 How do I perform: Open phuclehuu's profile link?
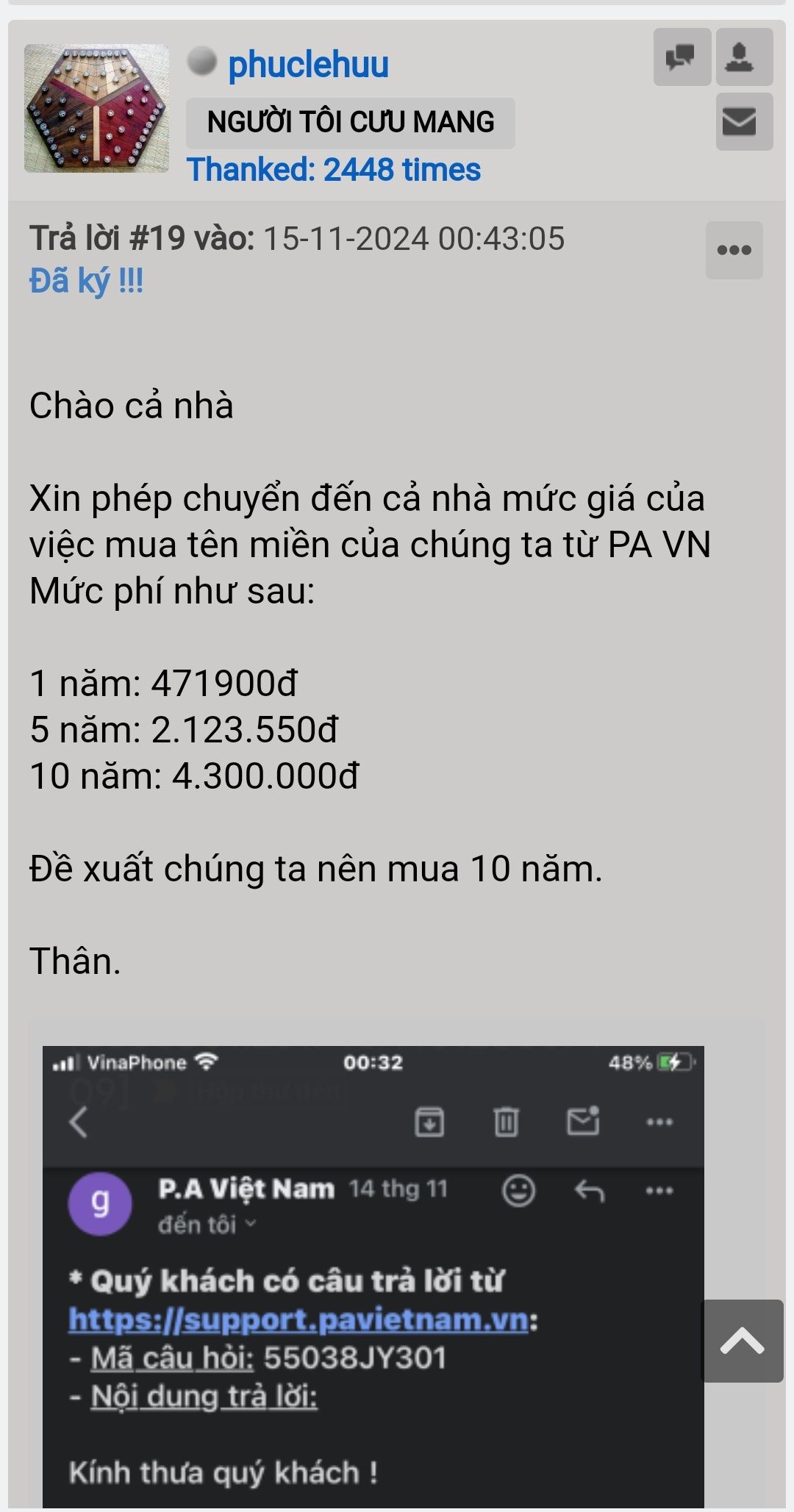(308, 65)
